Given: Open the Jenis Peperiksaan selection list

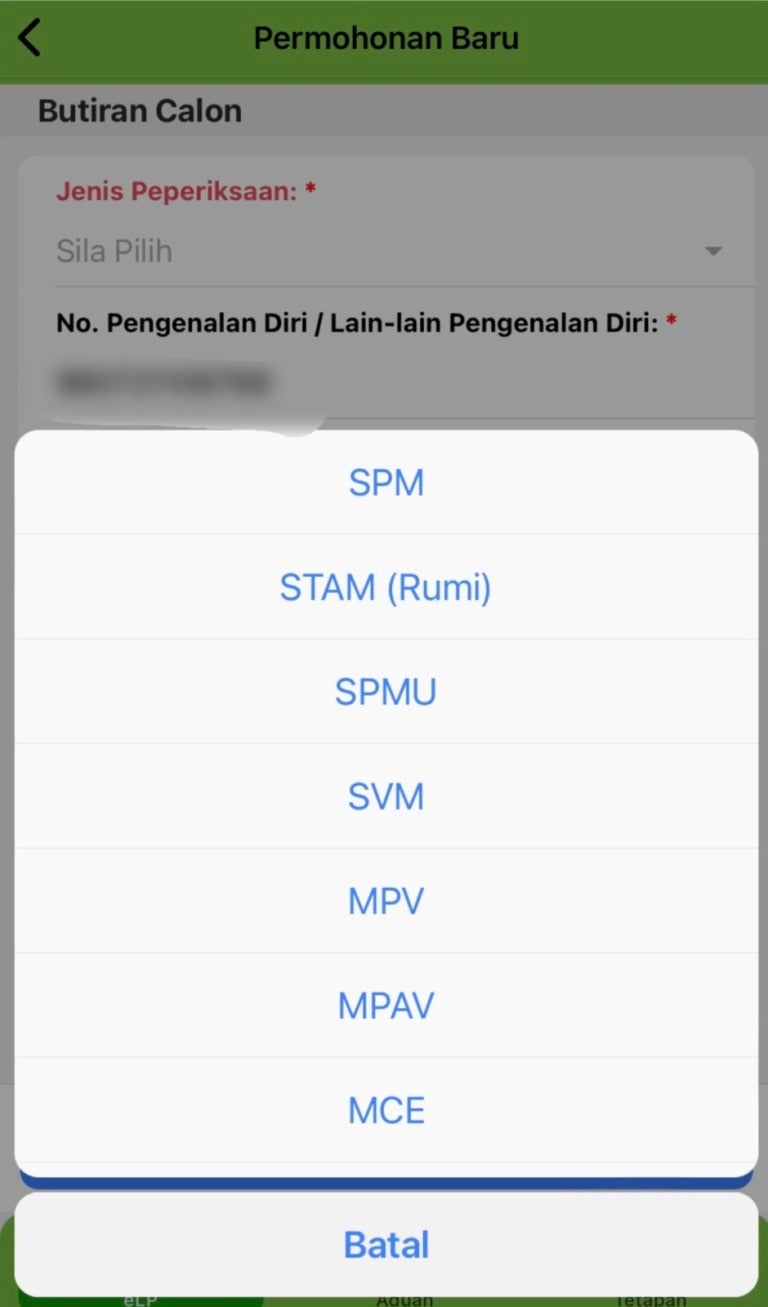Looking at the screenshot, I should pos(386,251).
